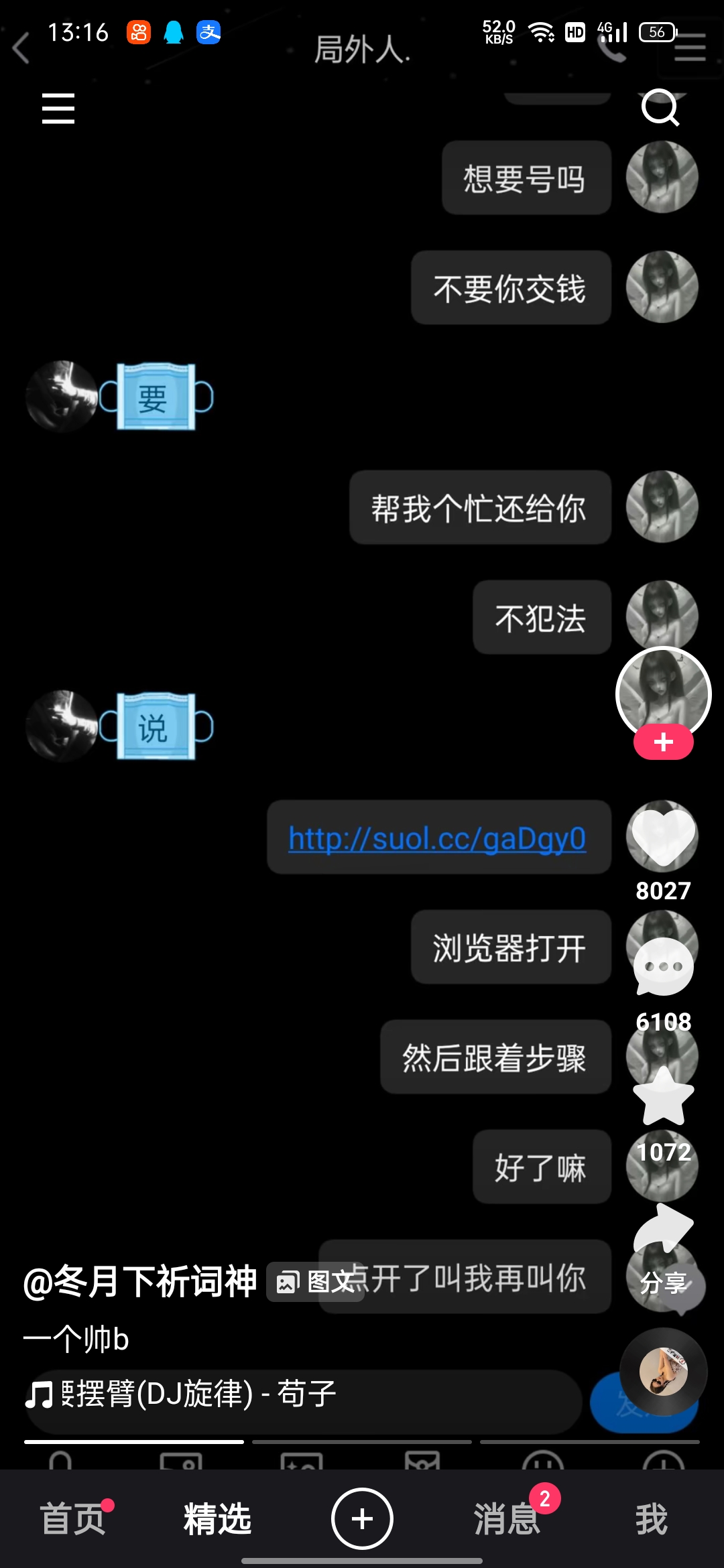
Task: Open the 消息 messages tab
Action: coord(507,1518)
